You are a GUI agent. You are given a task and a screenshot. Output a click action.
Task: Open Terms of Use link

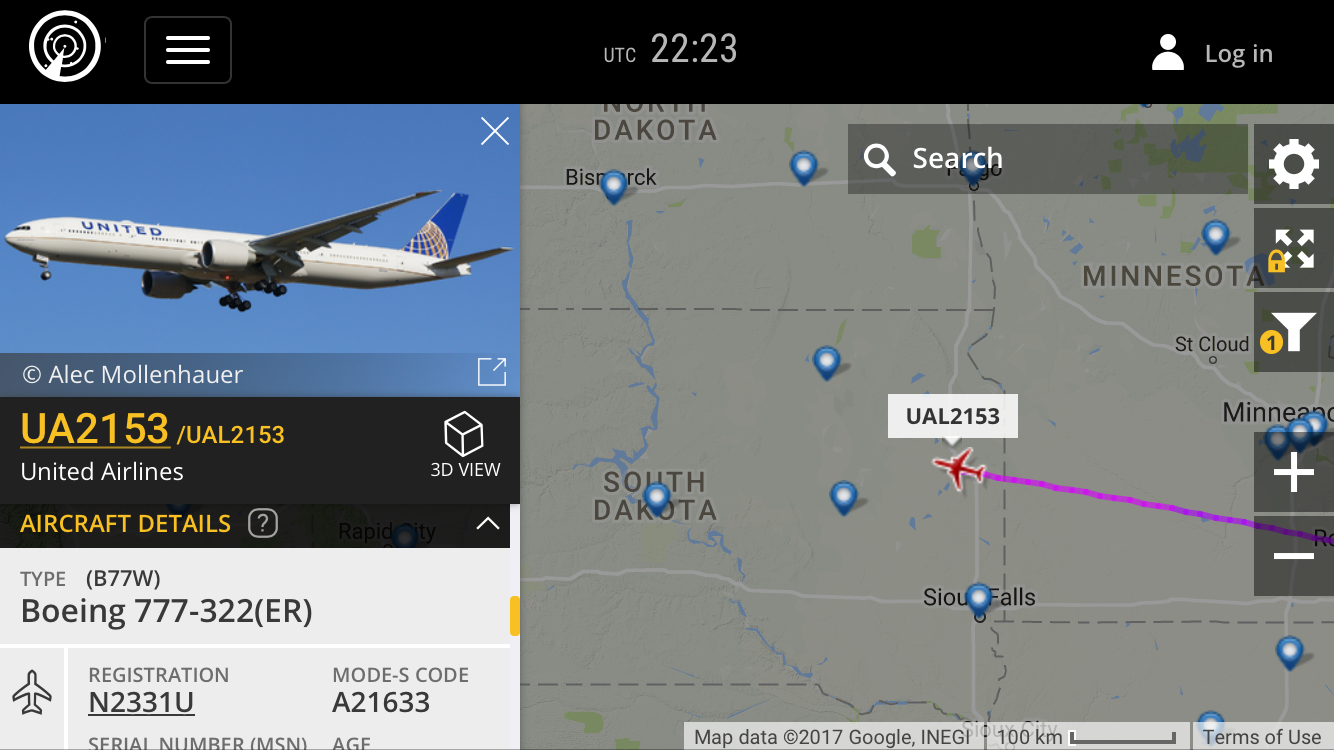(x=1261, y=737)
